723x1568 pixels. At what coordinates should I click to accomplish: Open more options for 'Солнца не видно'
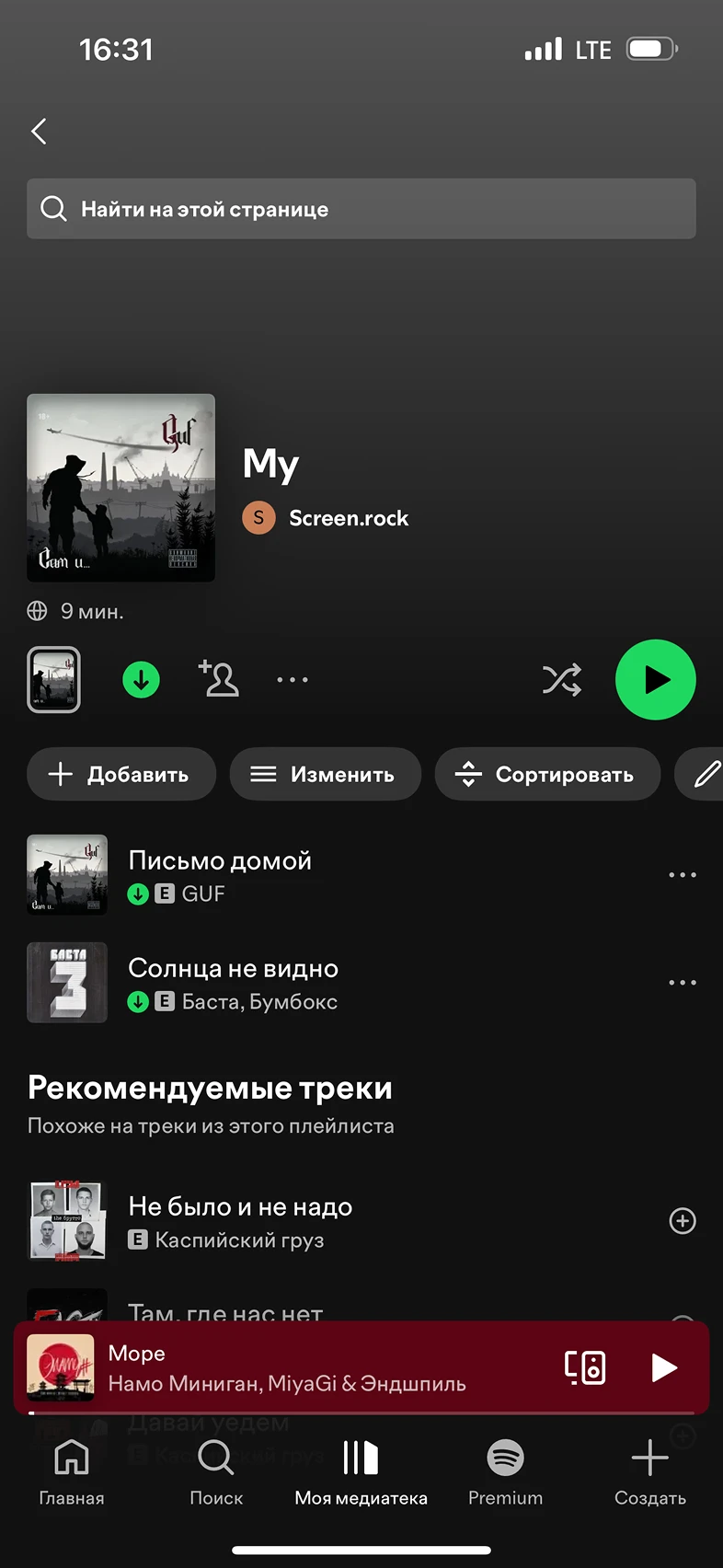[682, 983]
